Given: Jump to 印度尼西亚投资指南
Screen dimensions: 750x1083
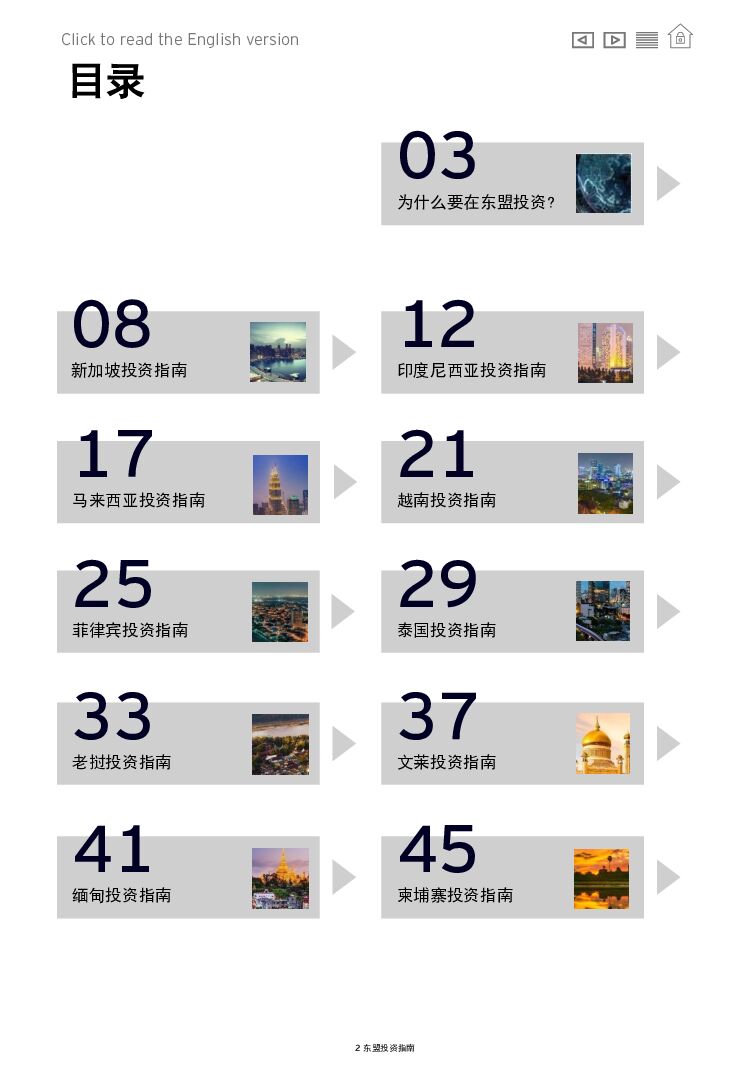Looking at the screenshot, I should 512,352.
